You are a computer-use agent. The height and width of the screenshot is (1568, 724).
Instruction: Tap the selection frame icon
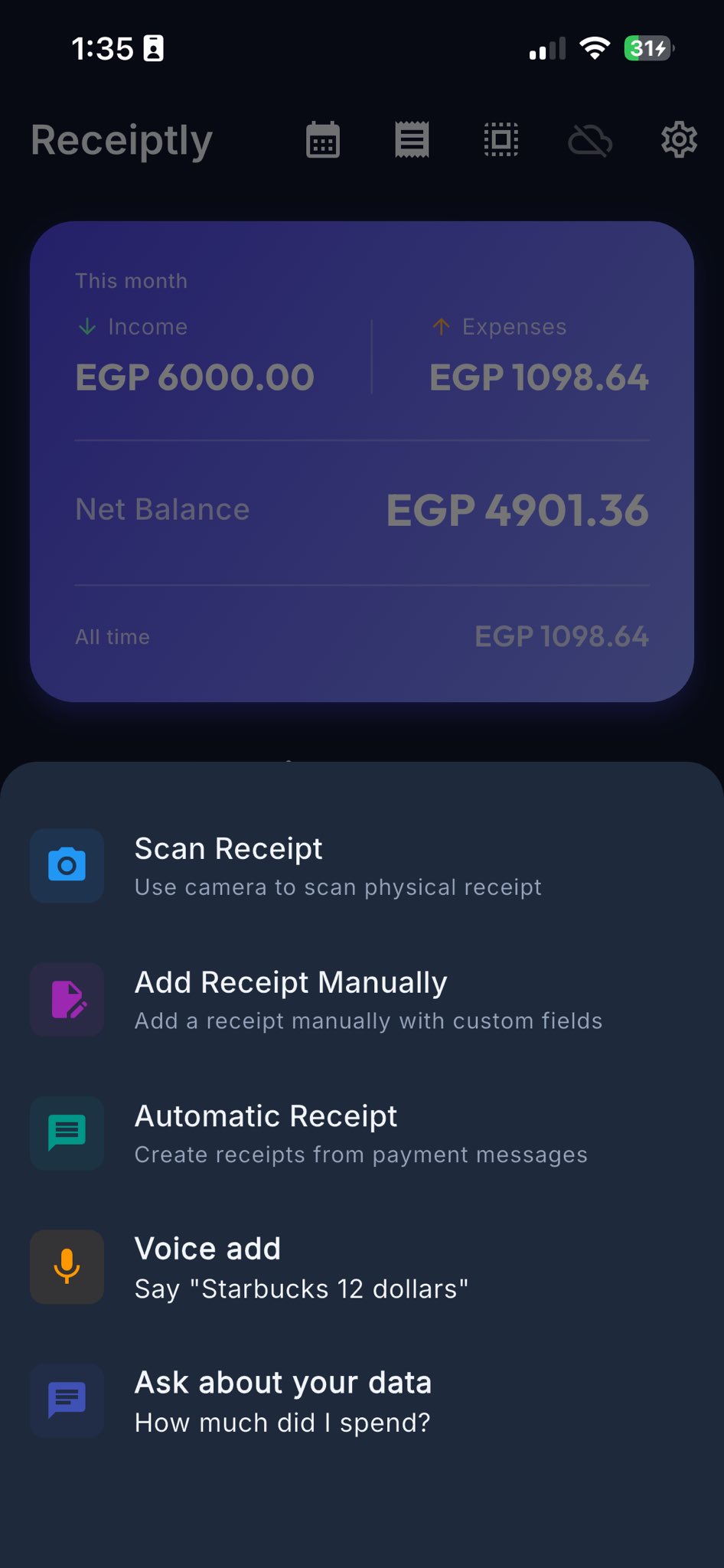point(501,140)
